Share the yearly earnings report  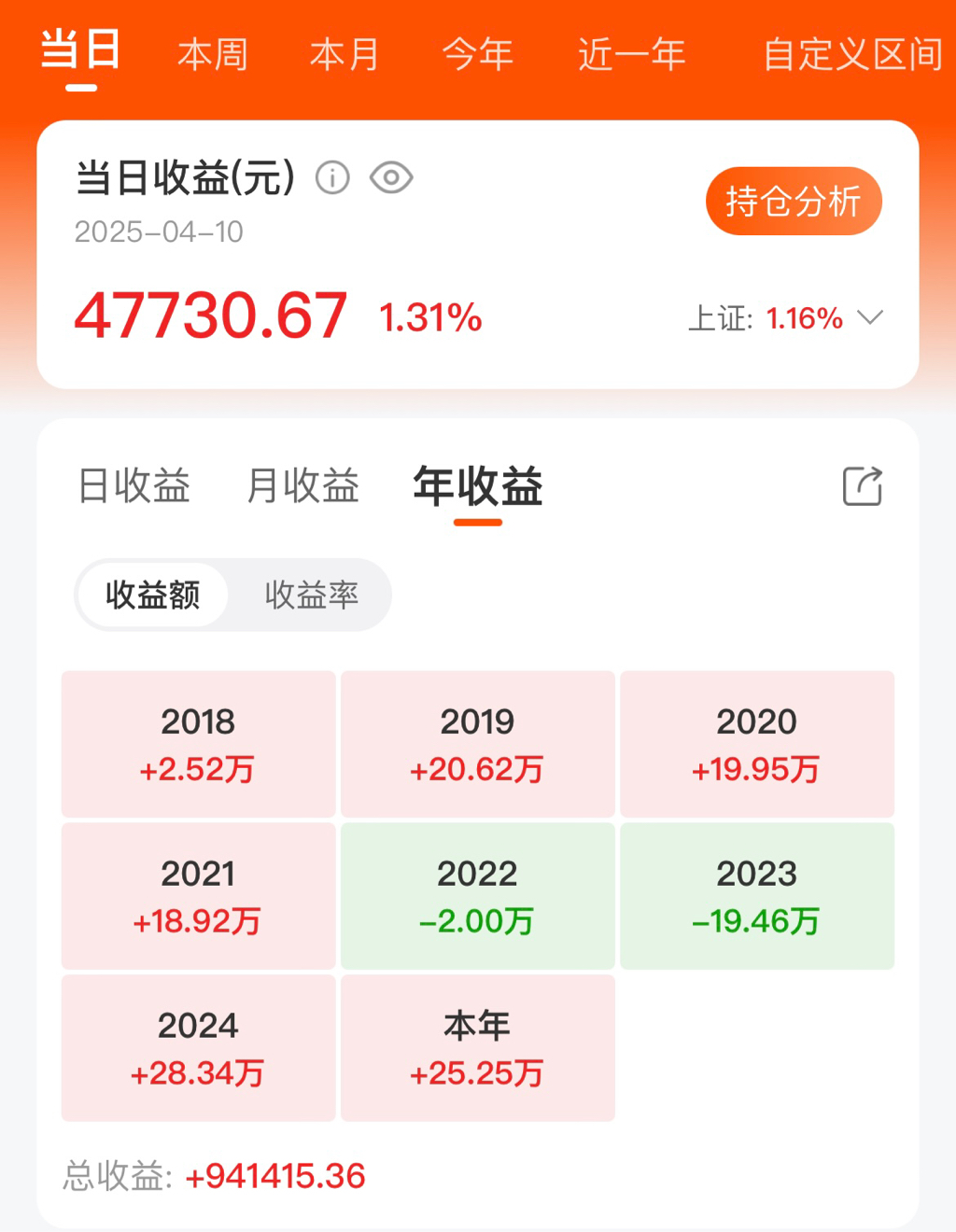pyautogui.click(x=862, y=486)
